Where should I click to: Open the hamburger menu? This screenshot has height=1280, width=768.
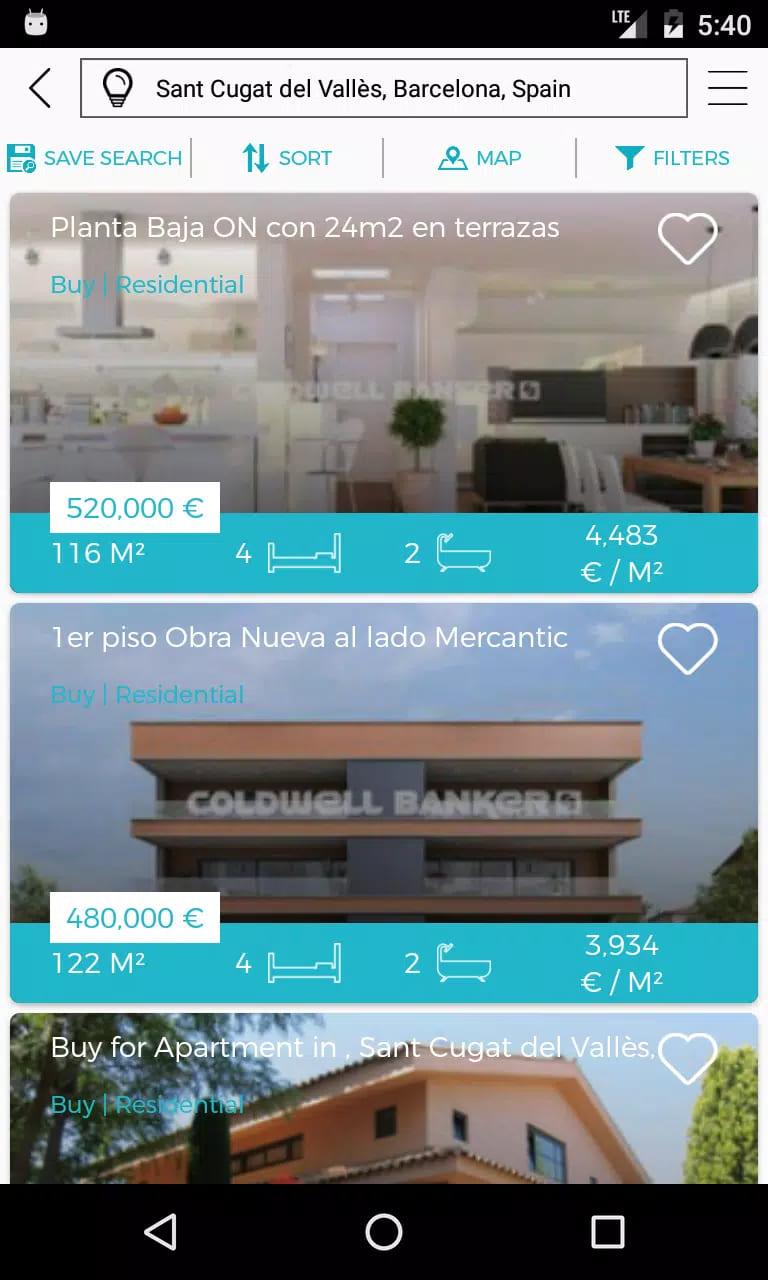coord(727,89)
